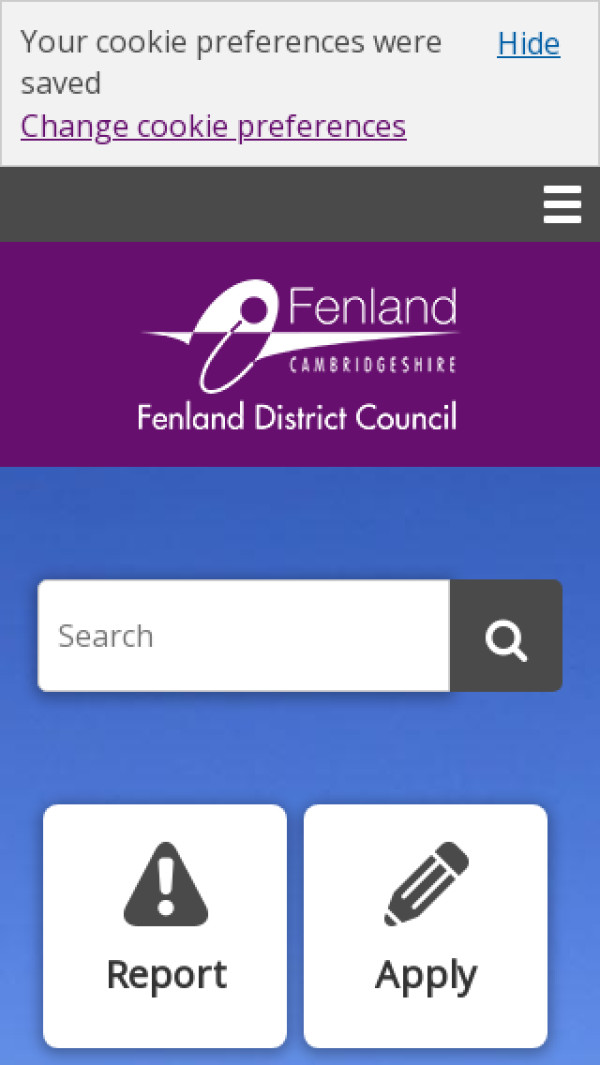Image resolution: width=600 pixels, height=1065 pixels.
Task: Open the hamburger navigation menu
Action: 562,205
